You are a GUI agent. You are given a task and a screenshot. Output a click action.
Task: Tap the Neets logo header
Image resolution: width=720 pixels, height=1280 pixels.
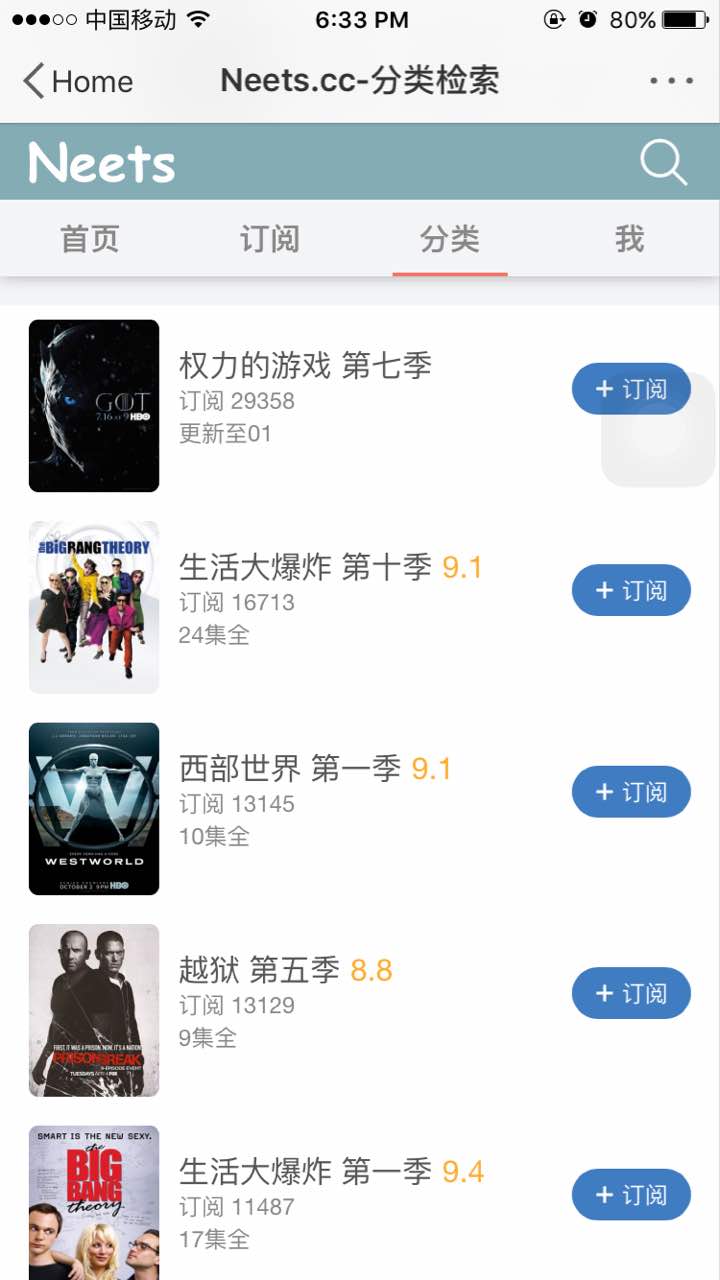click(x=102, y=163)
